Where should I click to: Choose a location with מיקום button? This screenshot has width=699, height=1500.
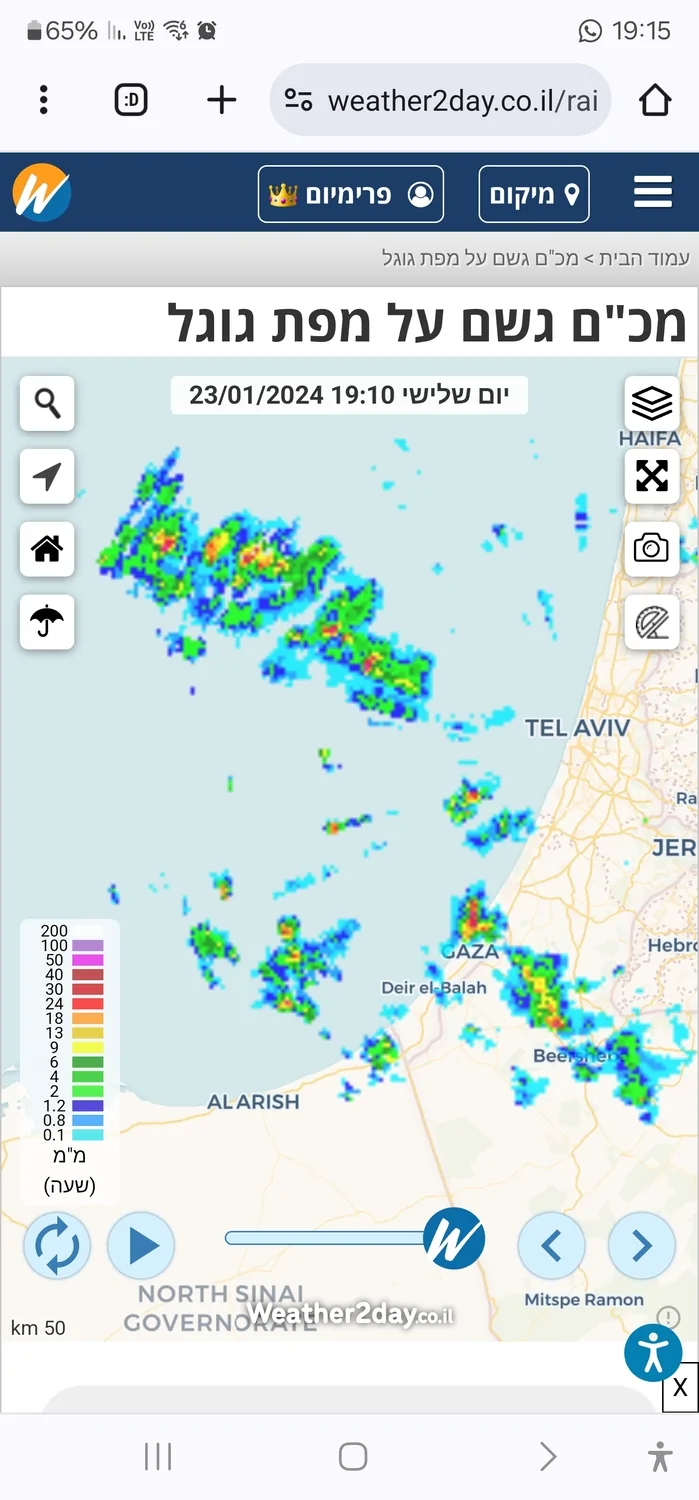pos(534,194)
